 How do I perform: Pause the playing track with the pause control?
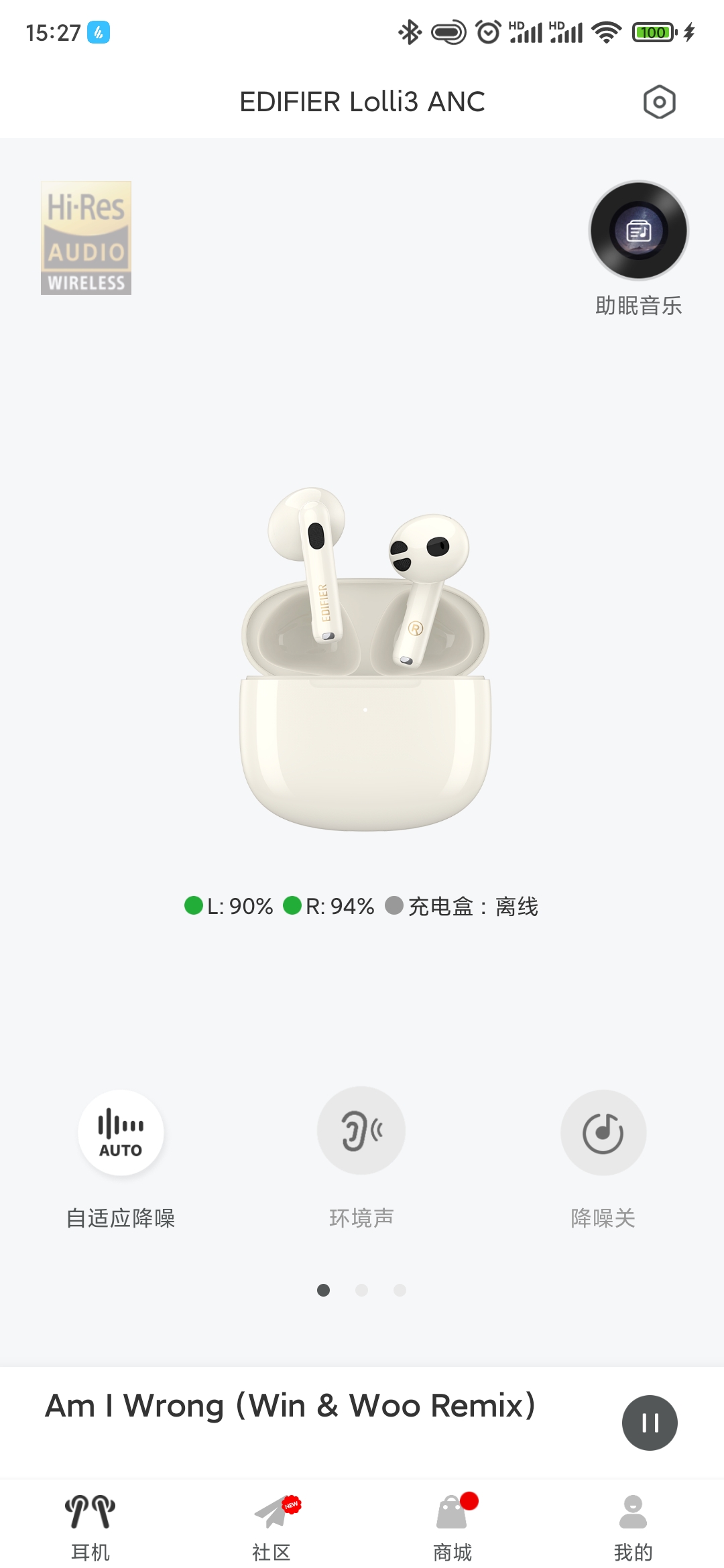point(650,1423)
